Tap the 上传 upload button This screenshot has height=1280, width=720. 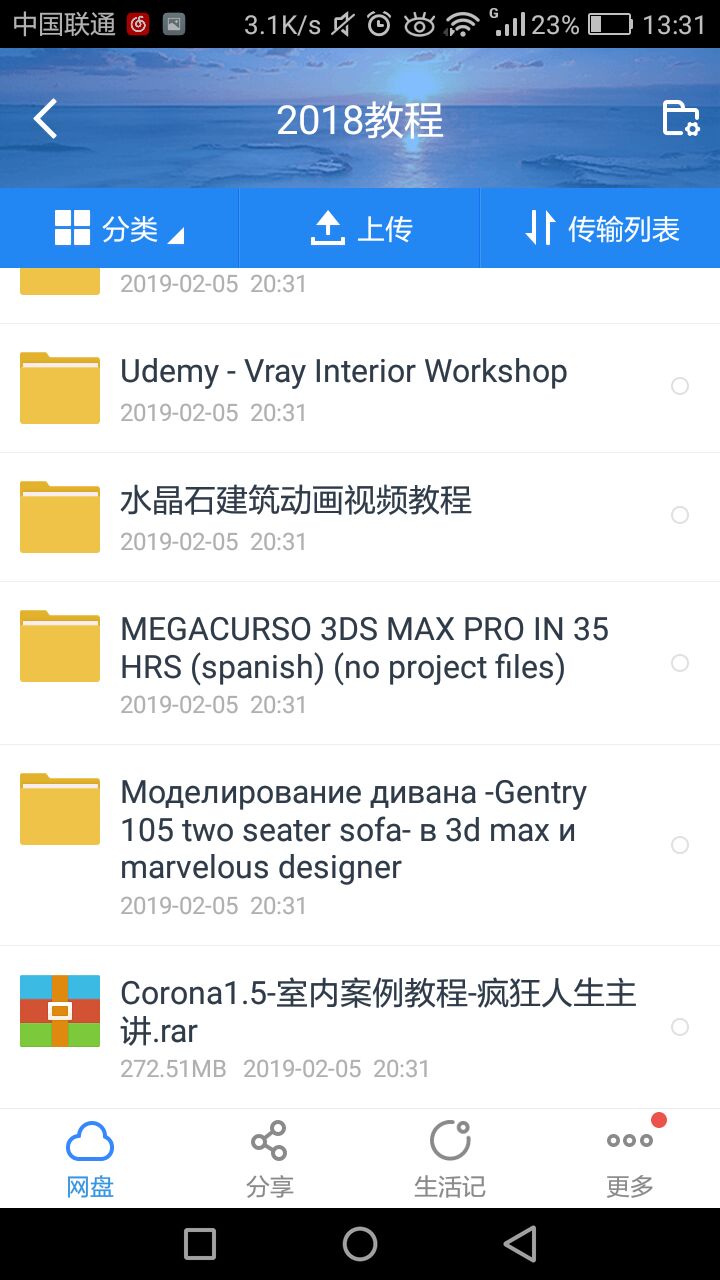point(360,229)
